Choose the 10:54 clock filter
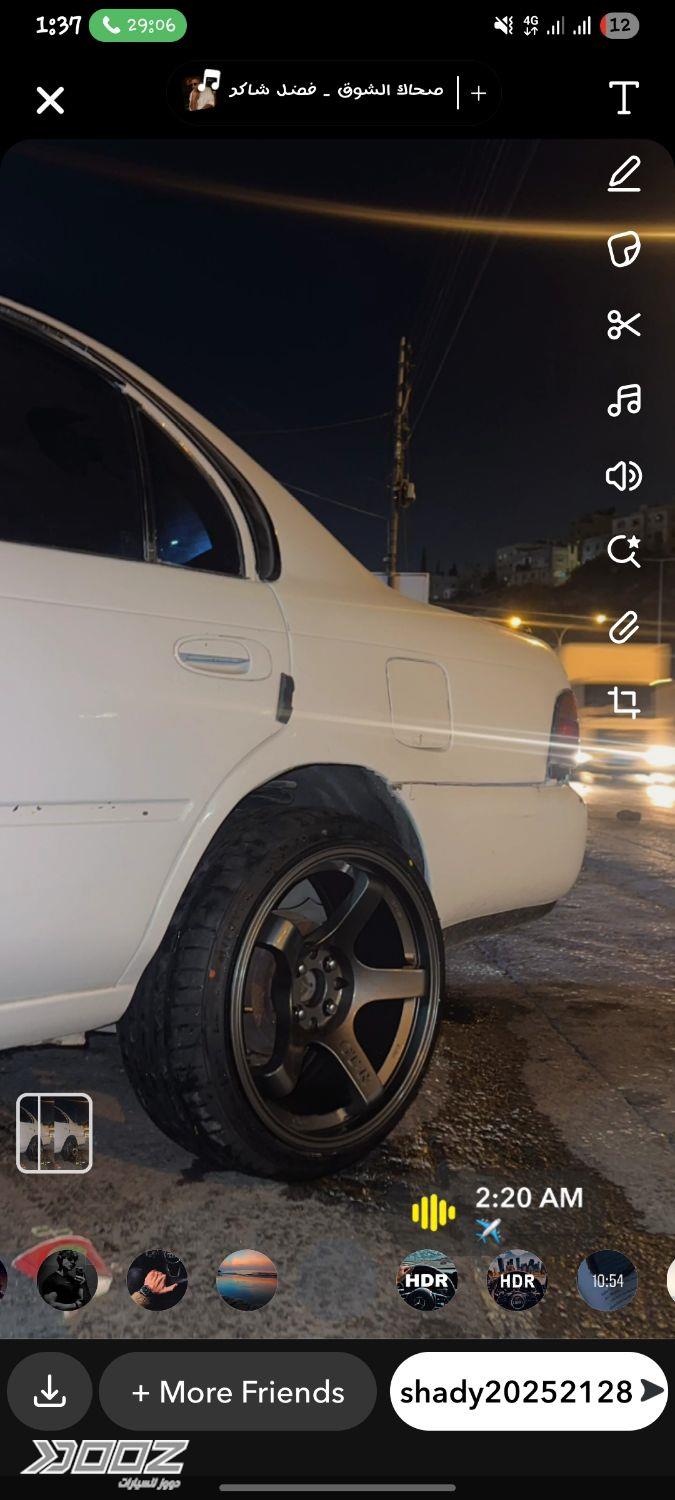 point(607,1280)
